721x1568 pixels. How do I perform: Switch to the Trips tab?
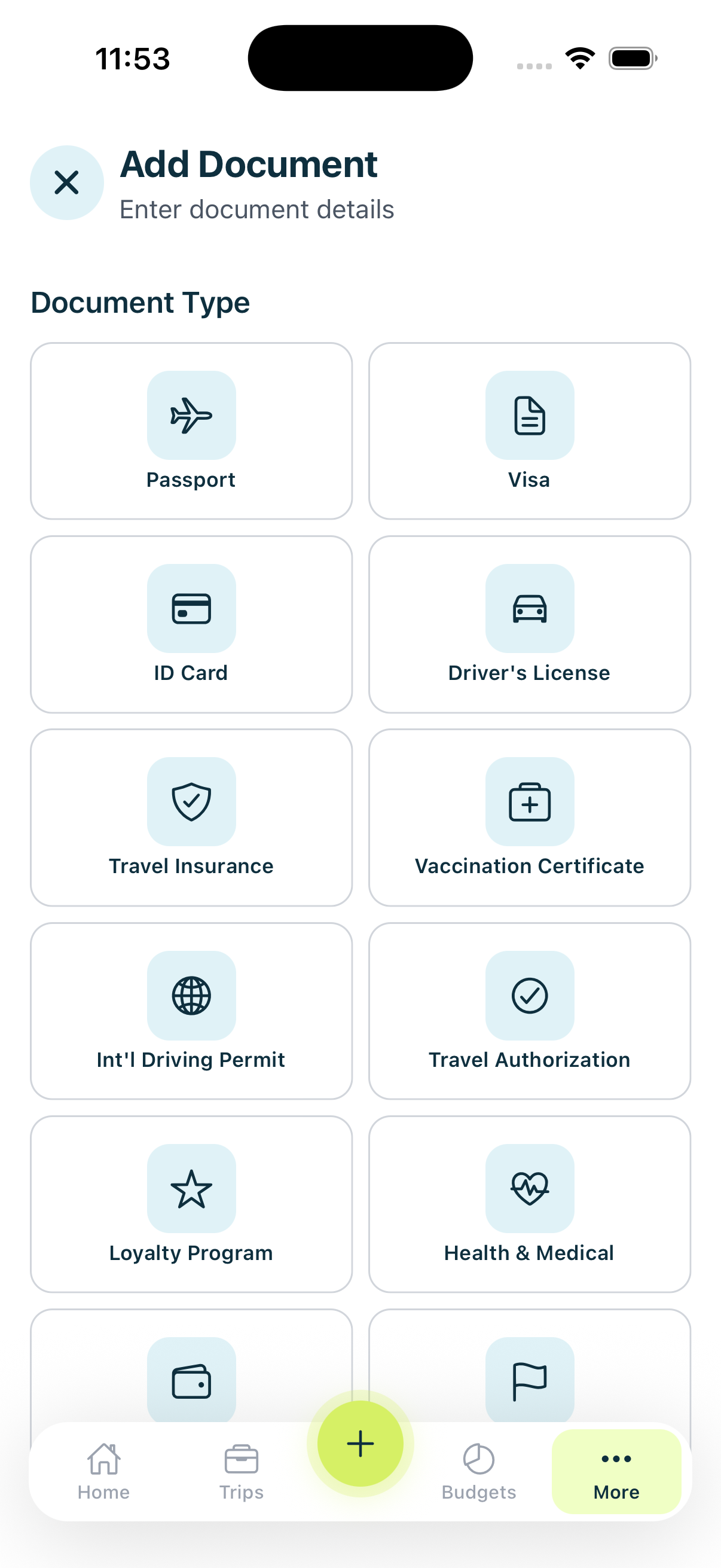point(242,1471)
